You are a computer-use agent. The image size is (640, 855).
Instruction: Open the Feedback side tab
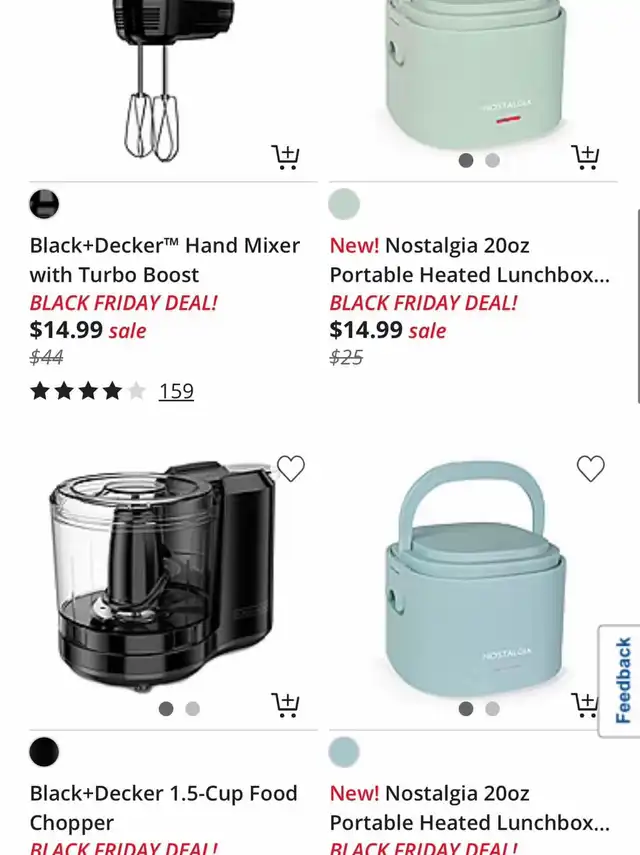622,681
